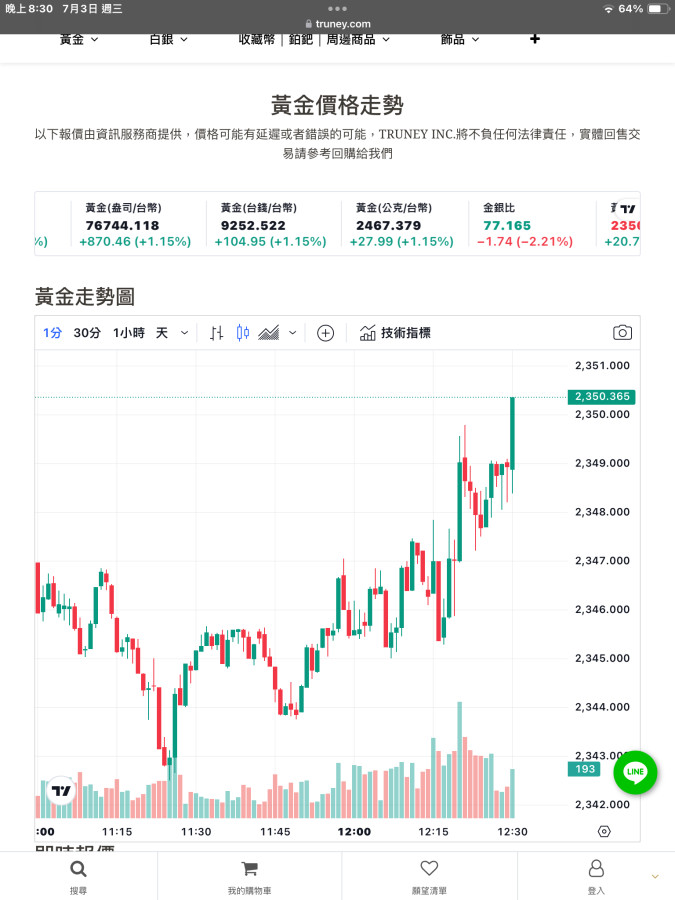Select the area chart style
This screenshot has width=675, height=900.
coord(268,333)
